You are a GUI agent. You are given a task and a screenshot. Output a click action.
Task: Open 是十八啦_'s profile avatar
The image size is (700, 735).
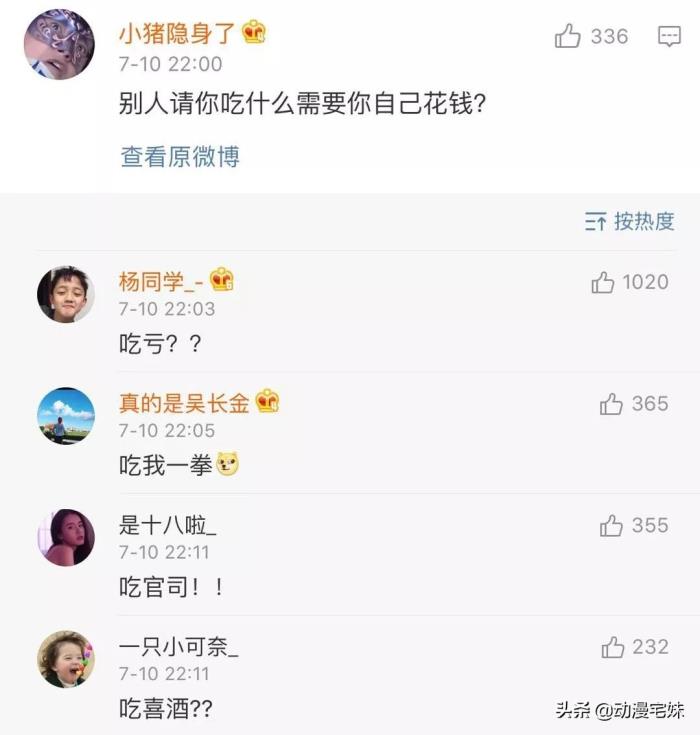(65, 538)
